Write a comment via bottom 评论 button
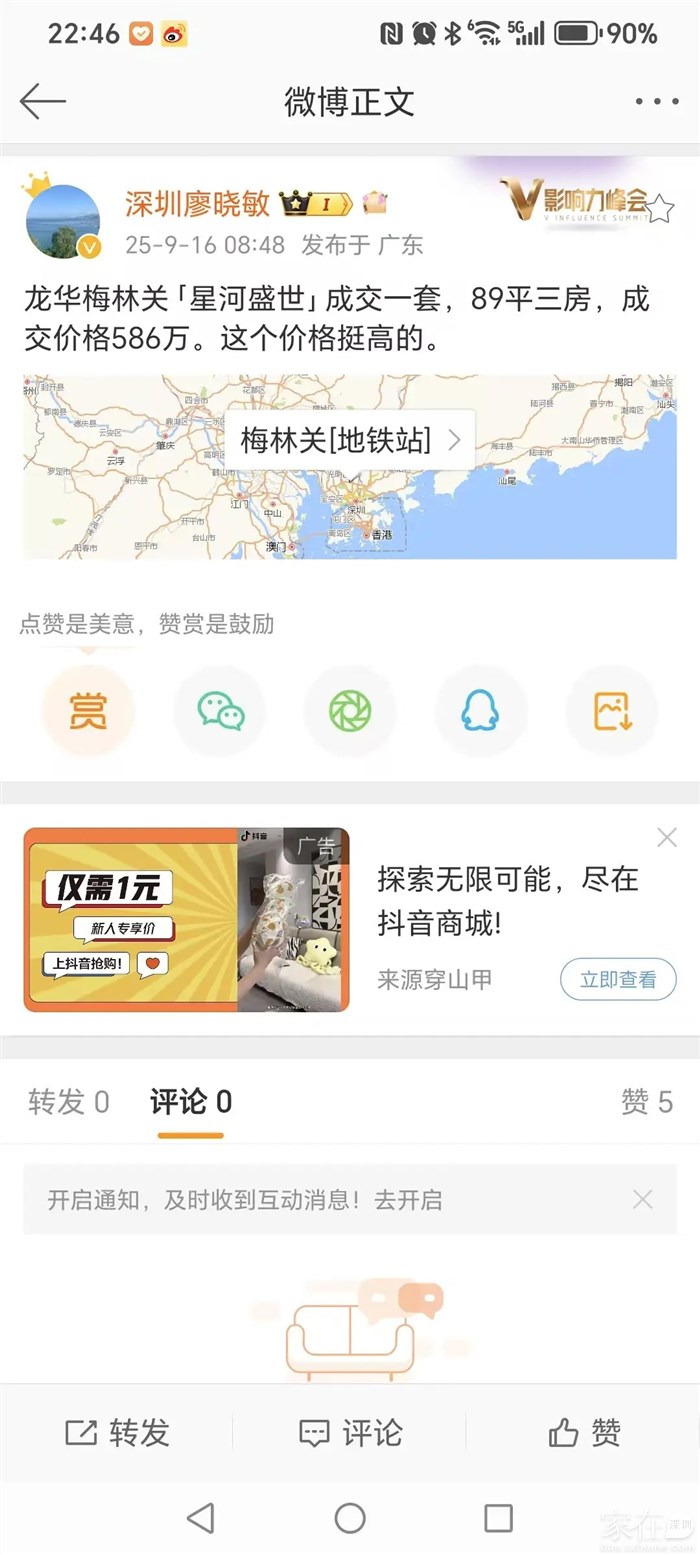The height and width of the screenshot is (1555, 700). (x=350, y=1433)
